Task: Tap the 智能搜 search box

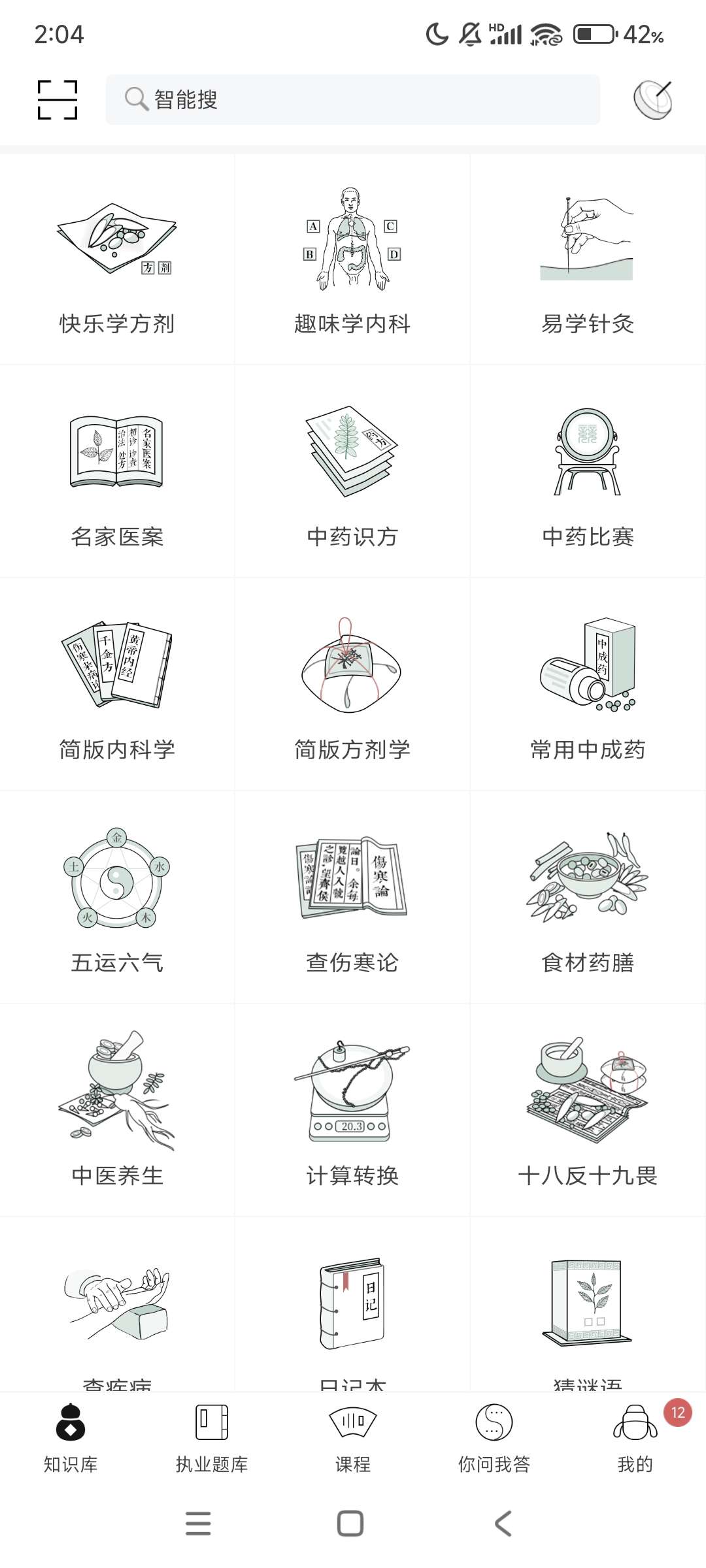Action: click(353, 99)
